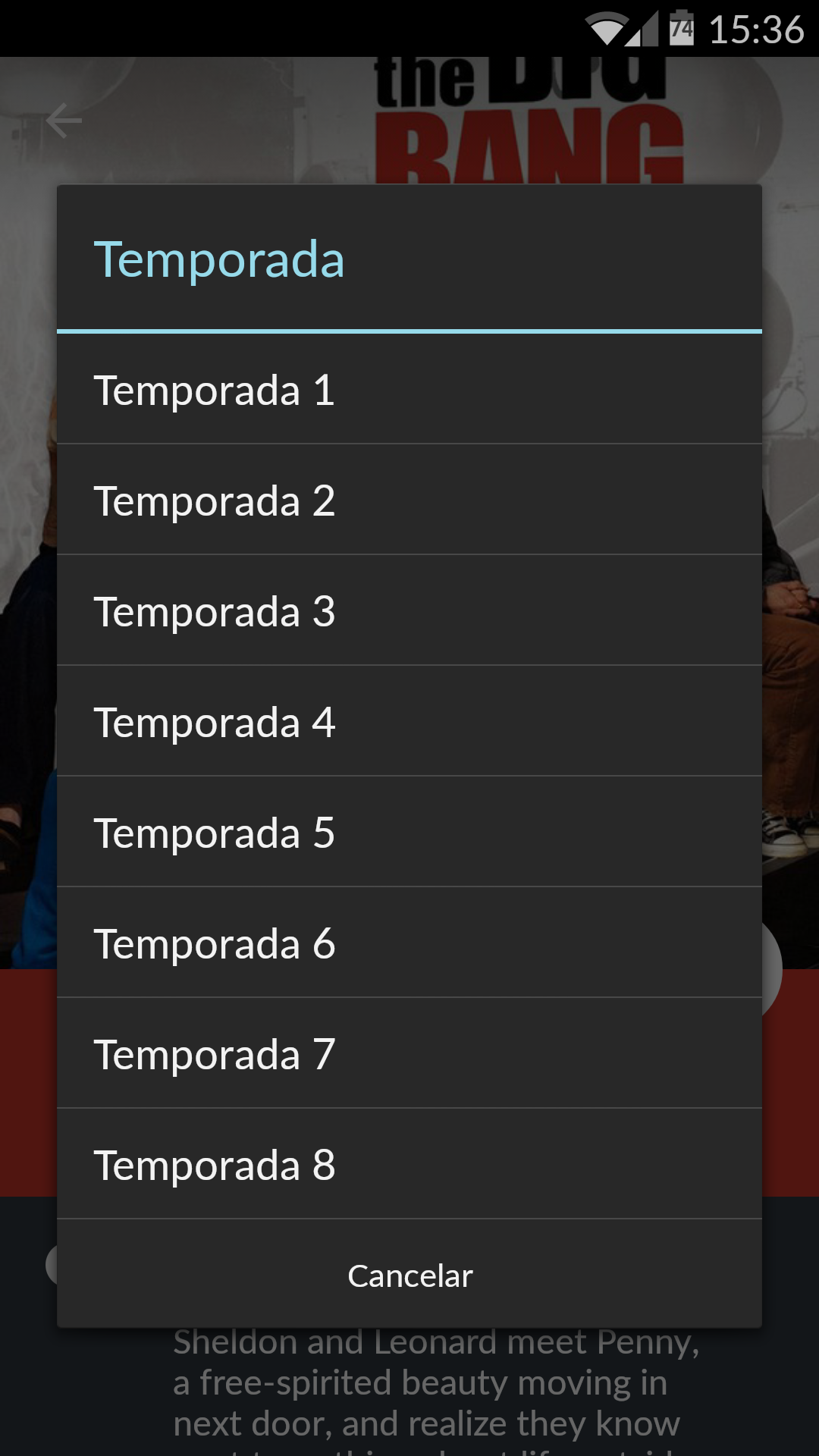The height and width of the screenshot is (1456, 819).
Task: Select Temporada 1 from the list
Action: [409, 389]
